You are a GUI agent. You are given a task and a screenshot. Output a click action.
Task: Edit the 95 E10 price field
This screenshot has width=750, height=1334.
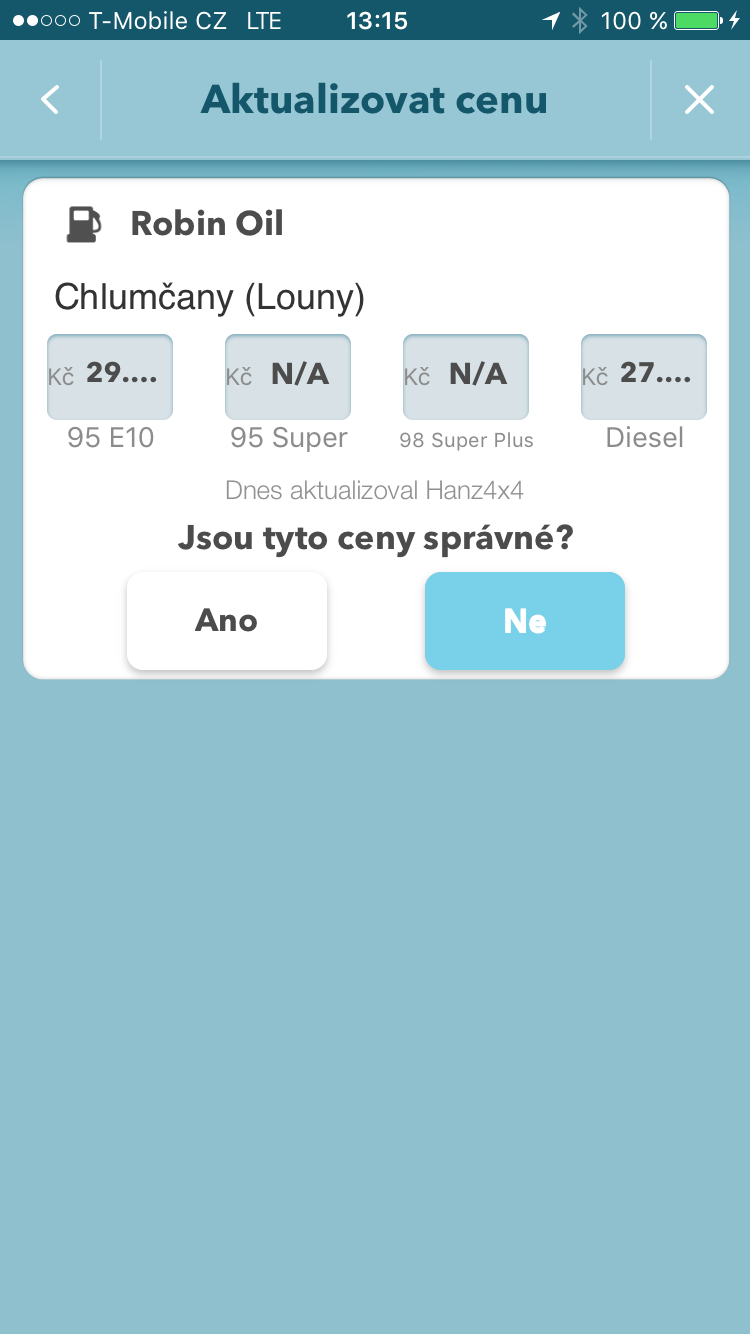tap(110, 376)
